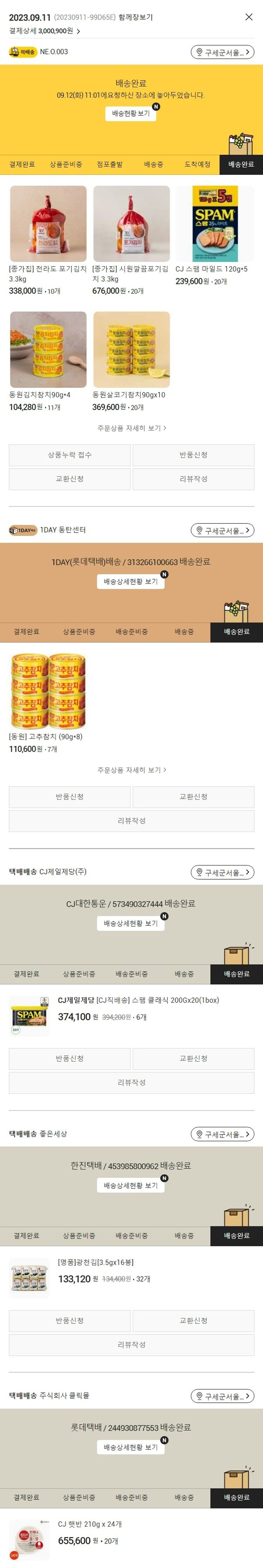This screenshot has width=263, height=1568.
Task: View 한진택배 배송상세현황
Action: (130, 1185)
